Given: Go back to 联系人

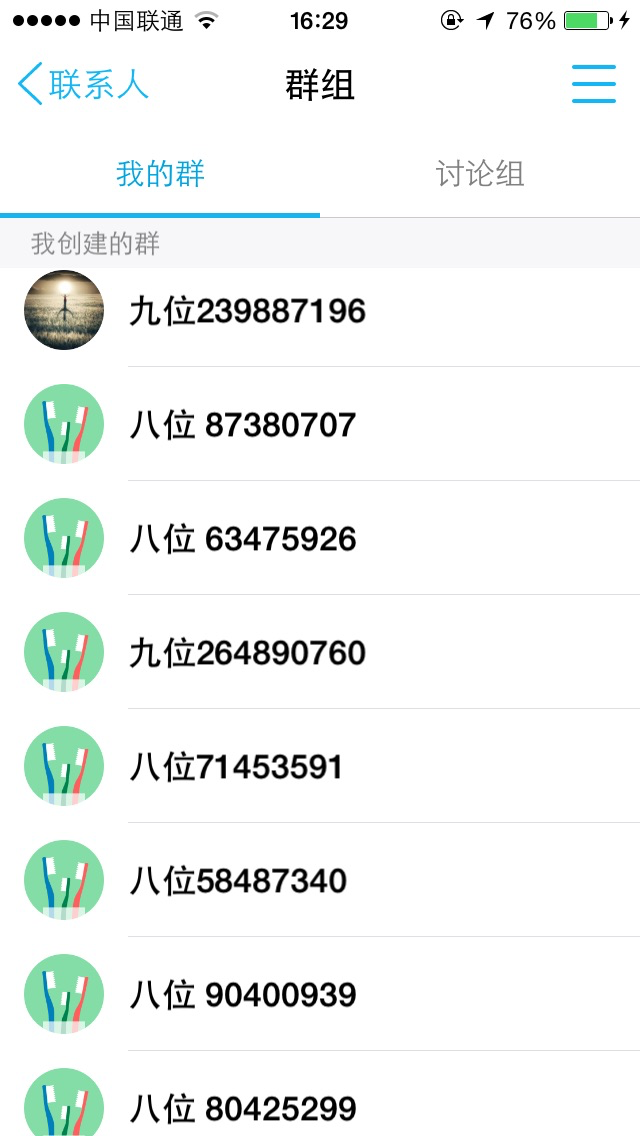Looking at the screenshot, I should (x=83, y=84).
